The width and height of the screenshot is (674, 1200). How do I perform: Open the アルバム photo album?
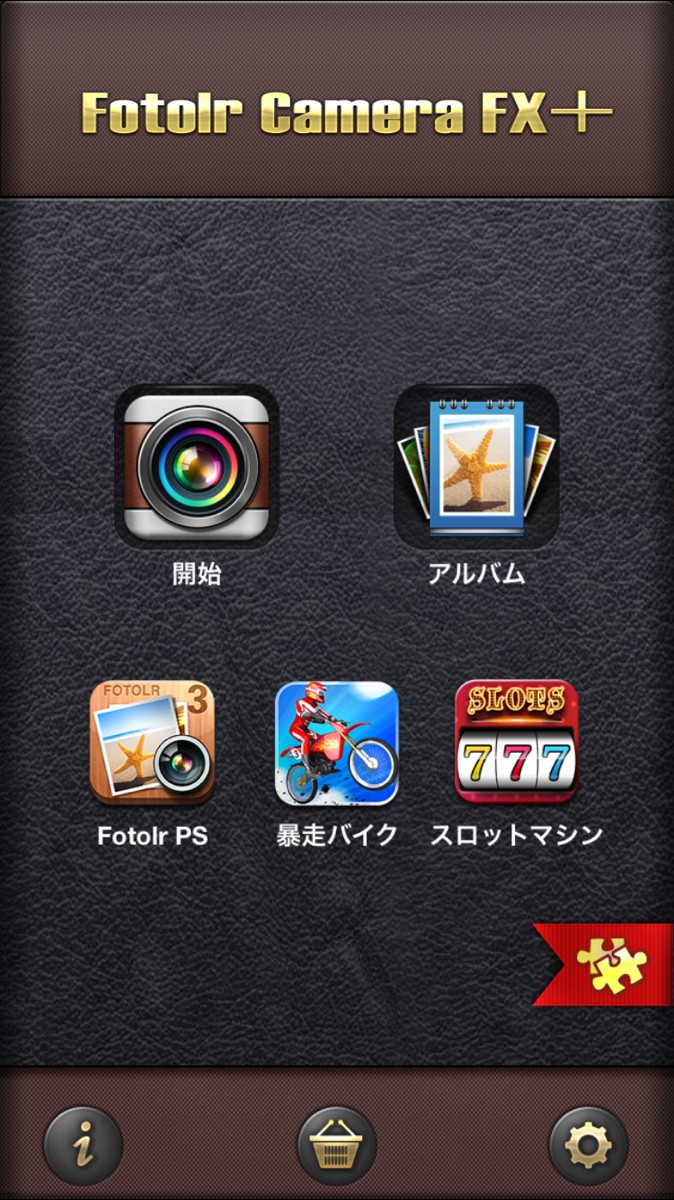pos(476,466)
